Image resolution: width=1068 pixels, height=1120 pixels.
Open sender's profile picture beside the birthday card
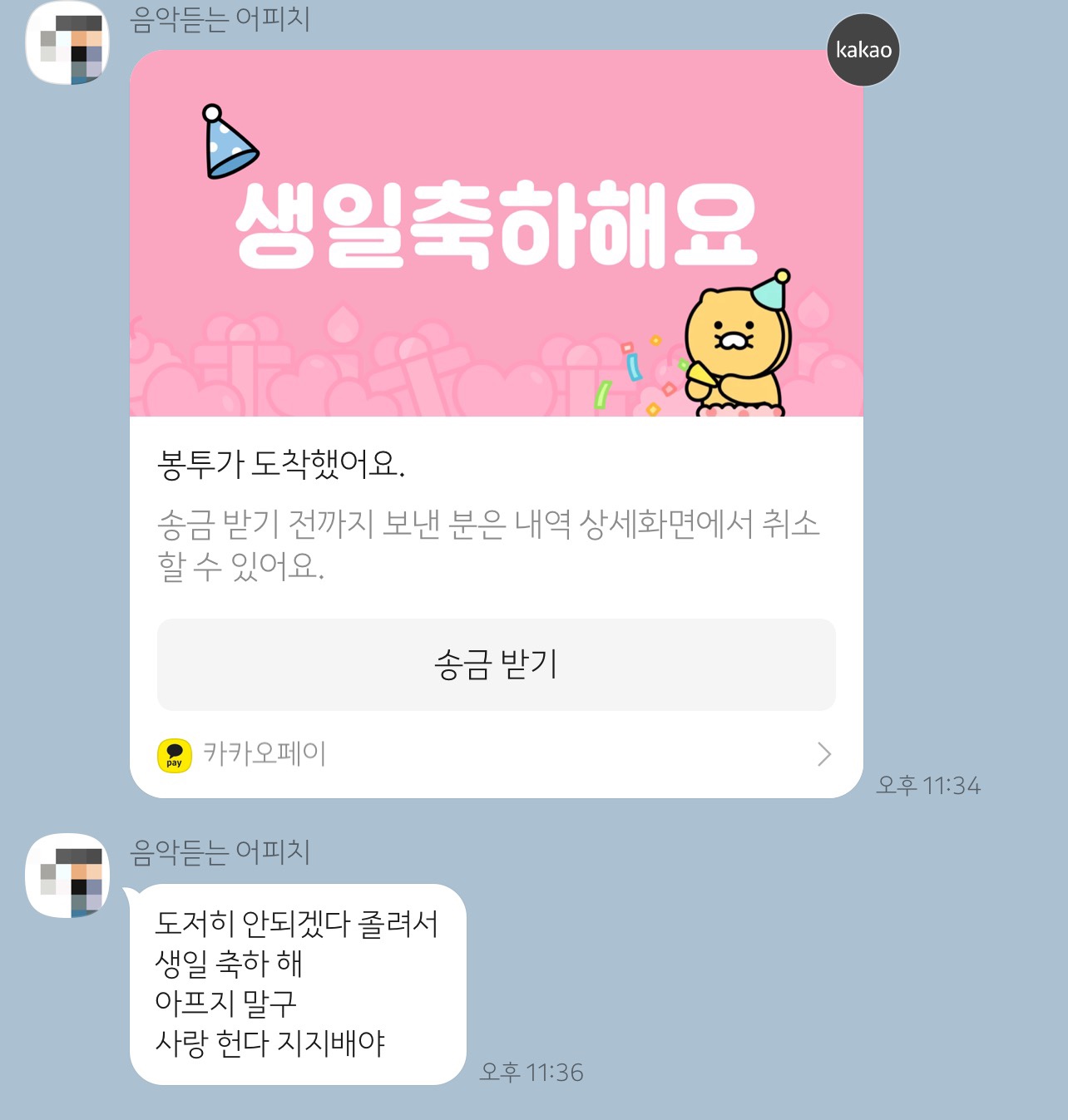(68, 43)
